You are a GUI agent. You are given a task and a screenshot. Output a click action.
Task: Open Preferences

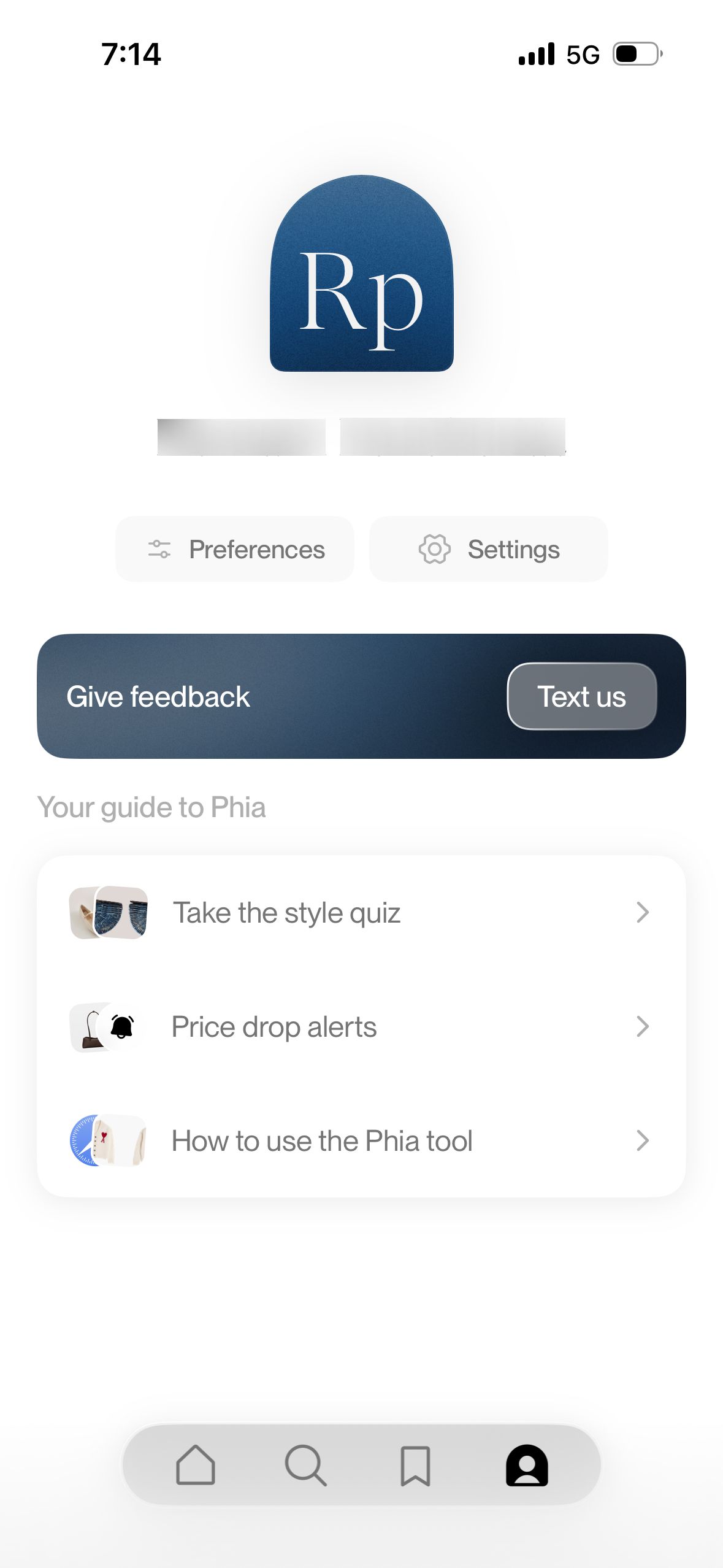[x=235, y=549]
